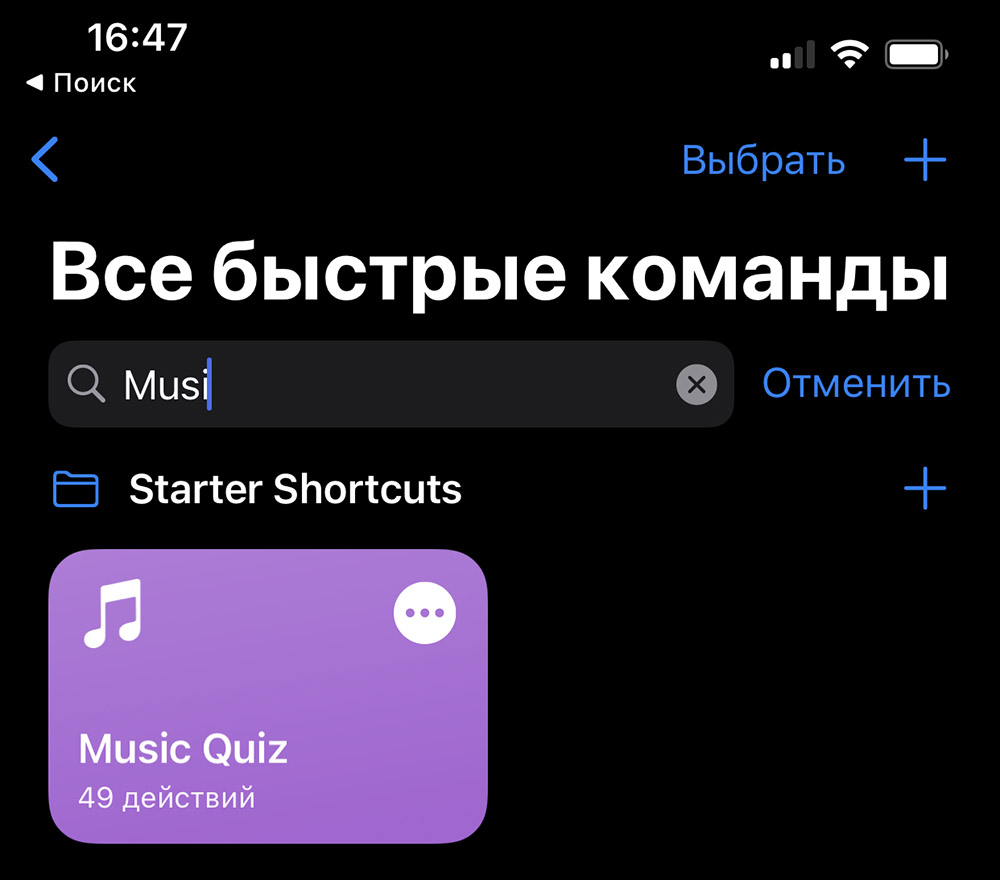This screenshot has height=880, width=1000.
Task: Tap Выбрать to select shortcuts
Action: coord(763,160)
